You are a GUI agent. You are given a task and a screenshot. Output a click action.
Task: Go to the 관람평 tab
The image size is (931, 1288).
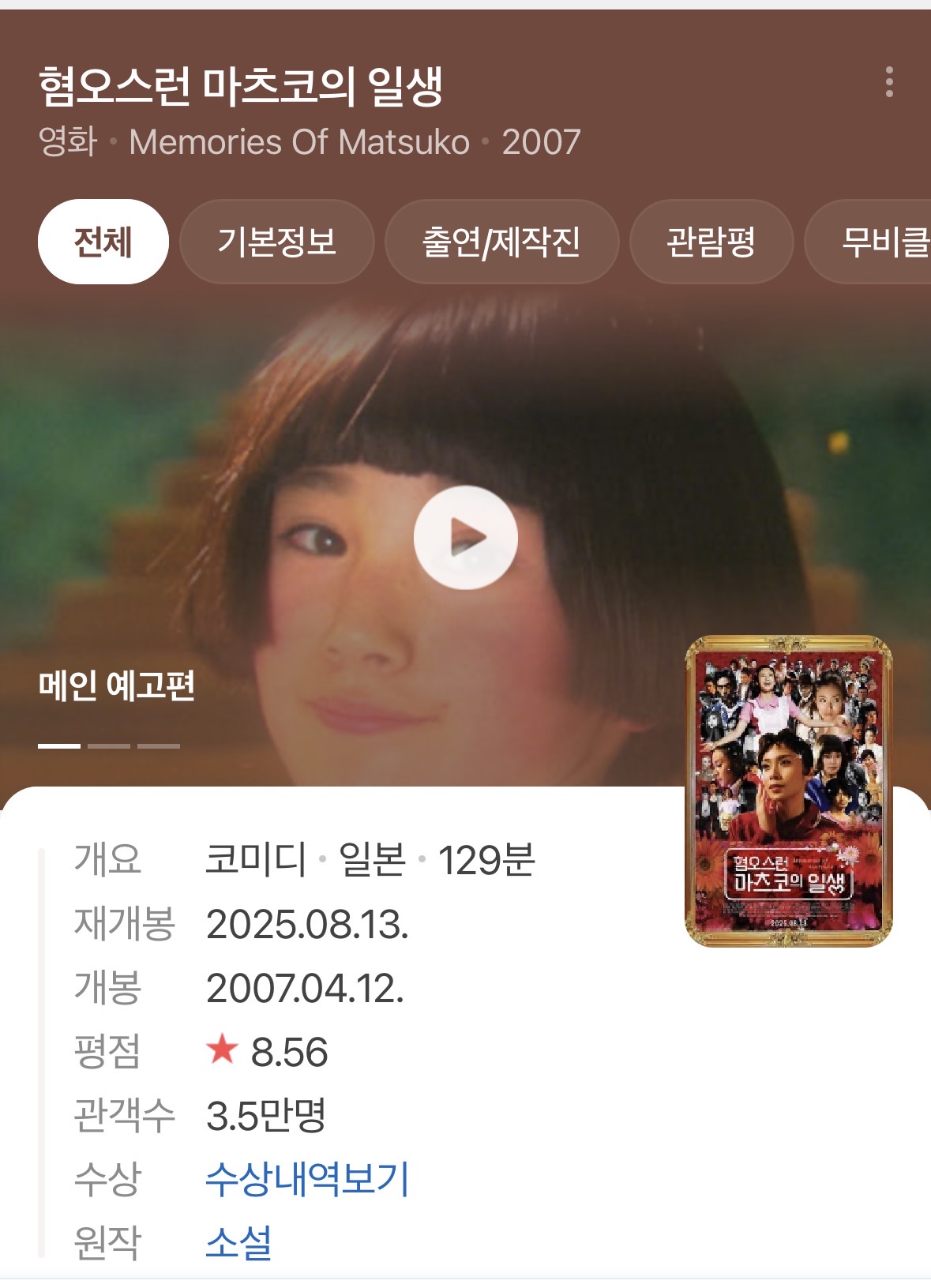[x=711, y=242]
